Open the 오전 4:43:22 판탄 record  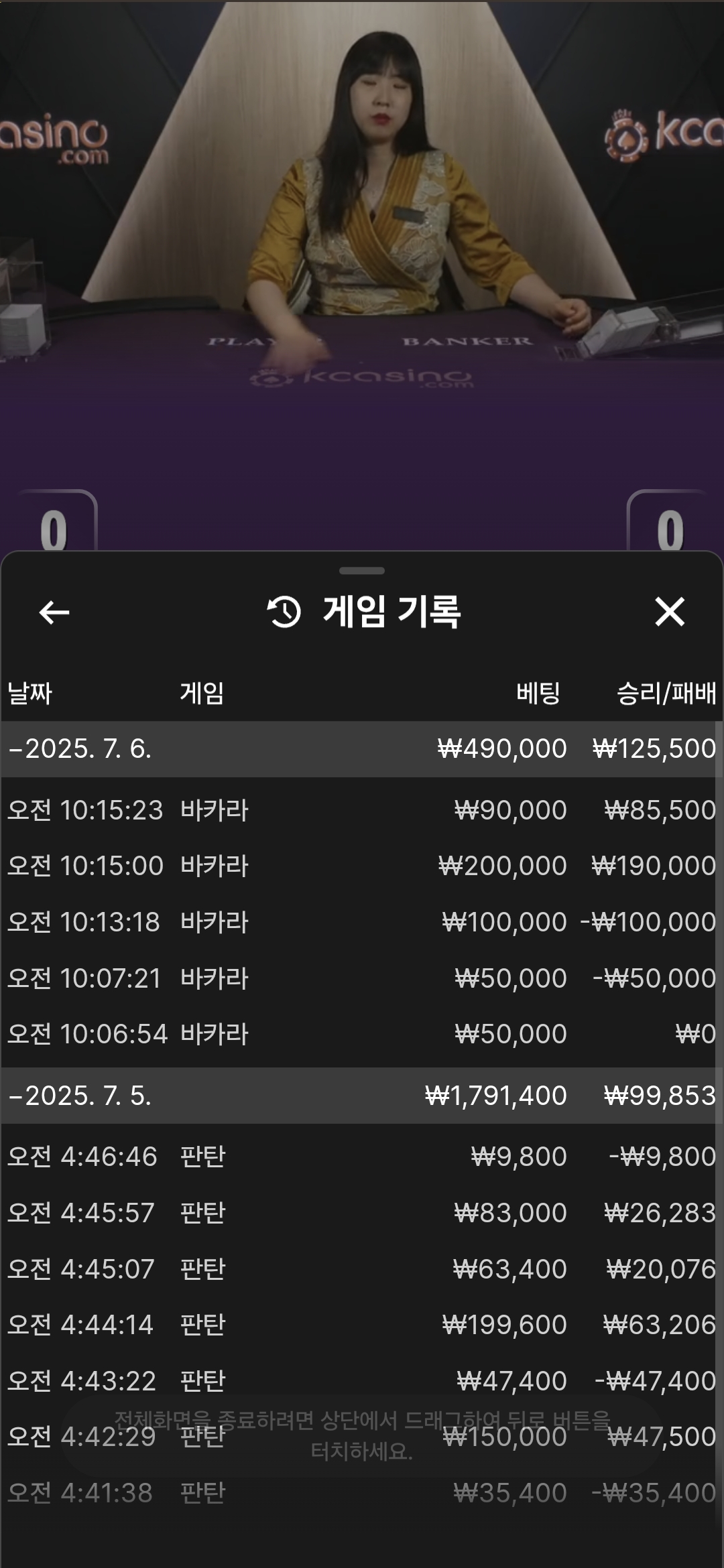point(362,1381)
